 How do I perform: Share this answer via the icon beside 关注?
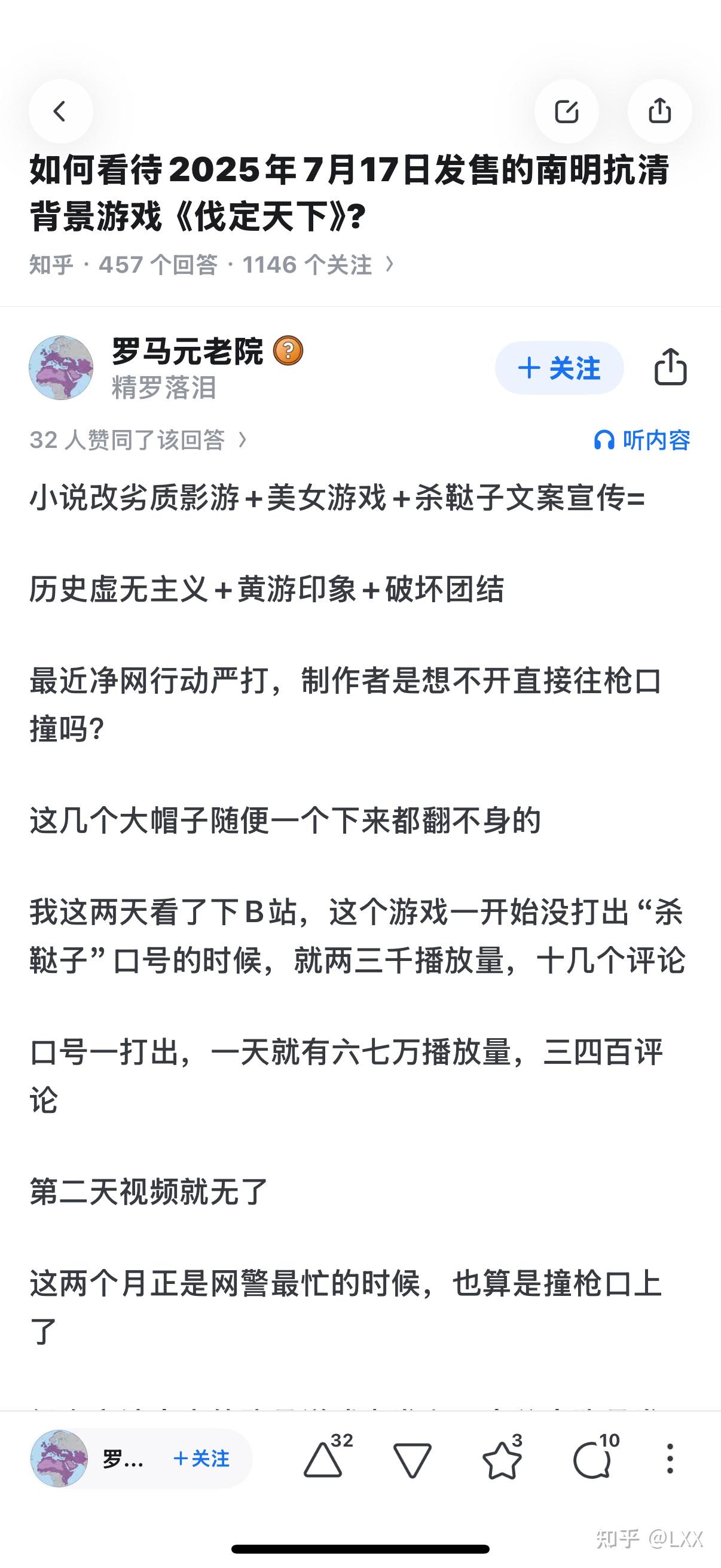tap(671, 367)
